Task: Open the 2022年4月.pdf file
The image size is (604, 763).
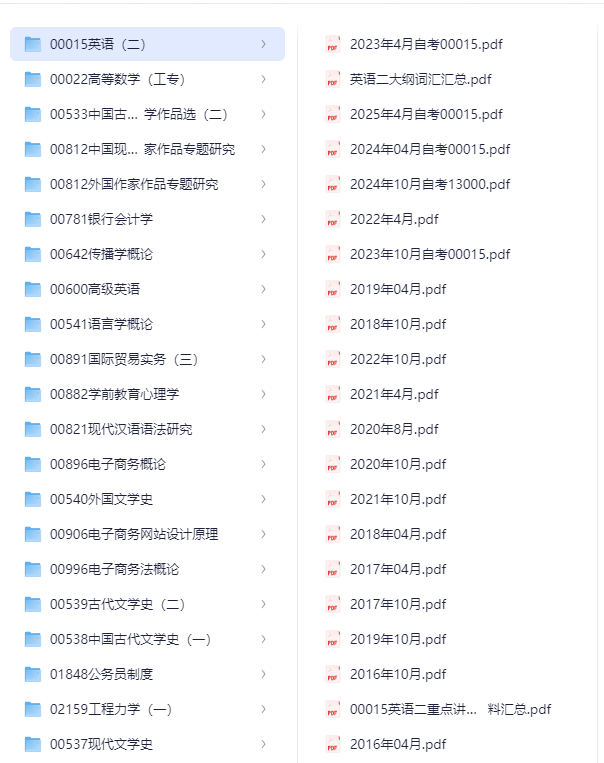Action: click(x=394, y=219)
